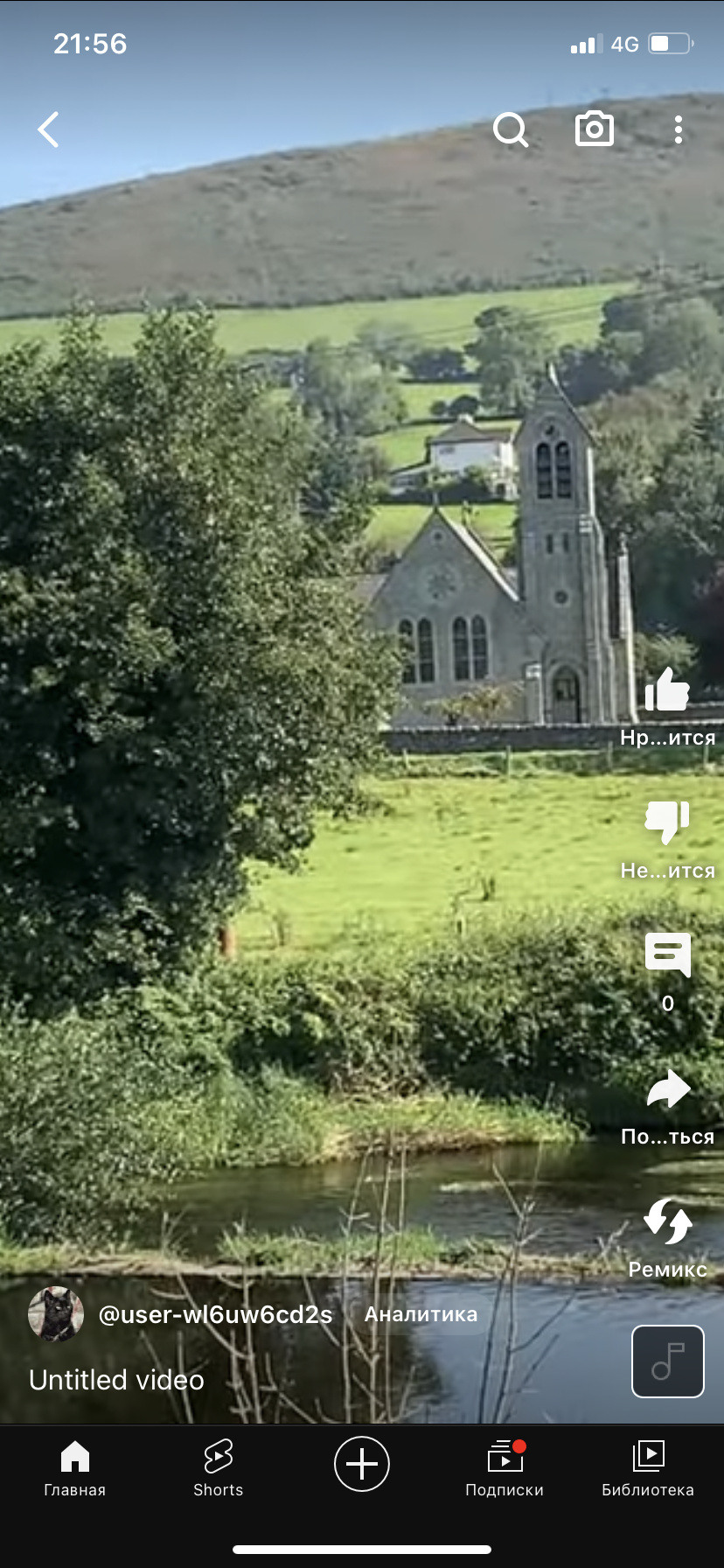Create new content with the plus button
Viewport: 724px width, 1568px height.
pos(362,1464)
